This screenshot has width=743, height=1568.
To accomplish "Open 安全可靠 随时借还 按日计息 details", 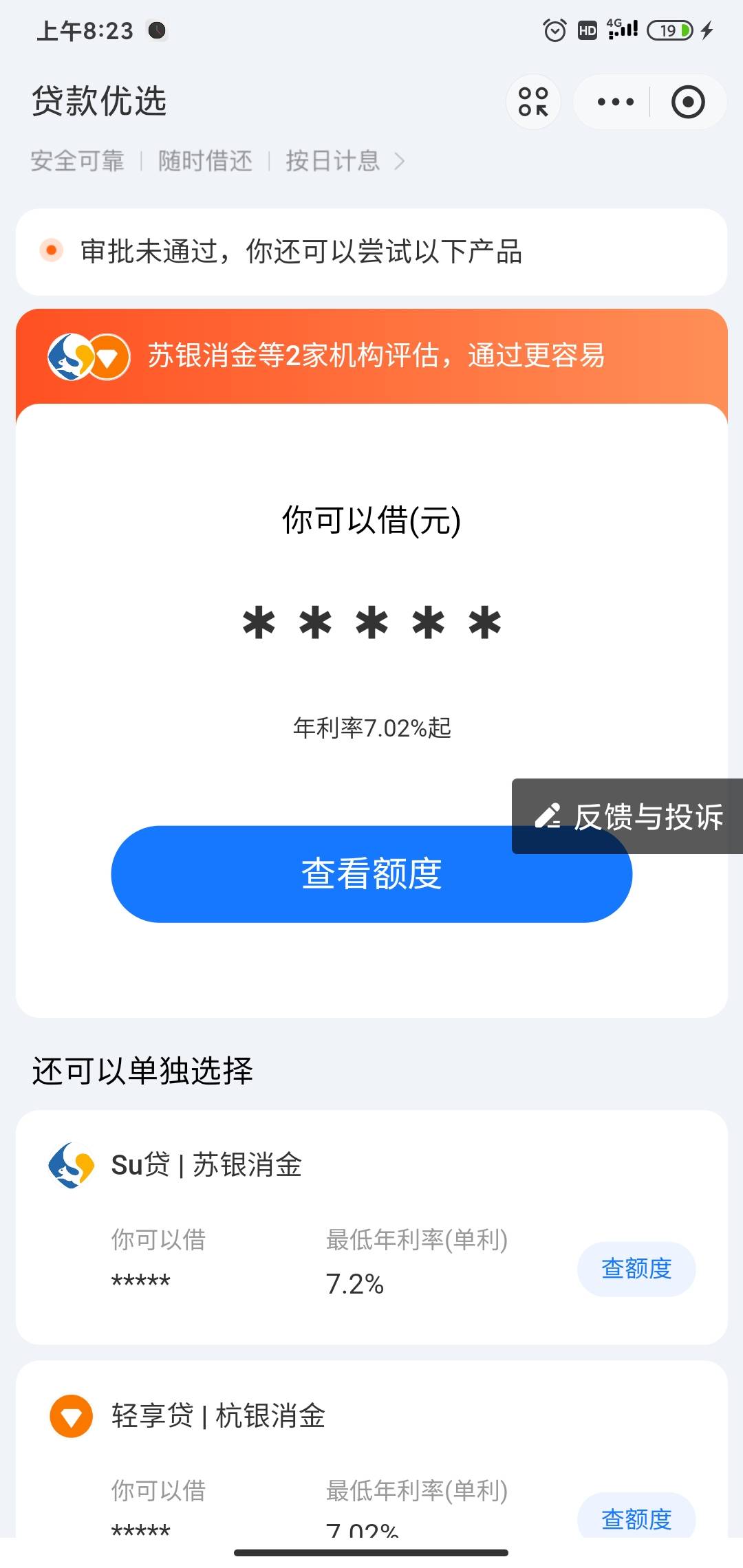I will pyautogui.click(x=218, y=161).
